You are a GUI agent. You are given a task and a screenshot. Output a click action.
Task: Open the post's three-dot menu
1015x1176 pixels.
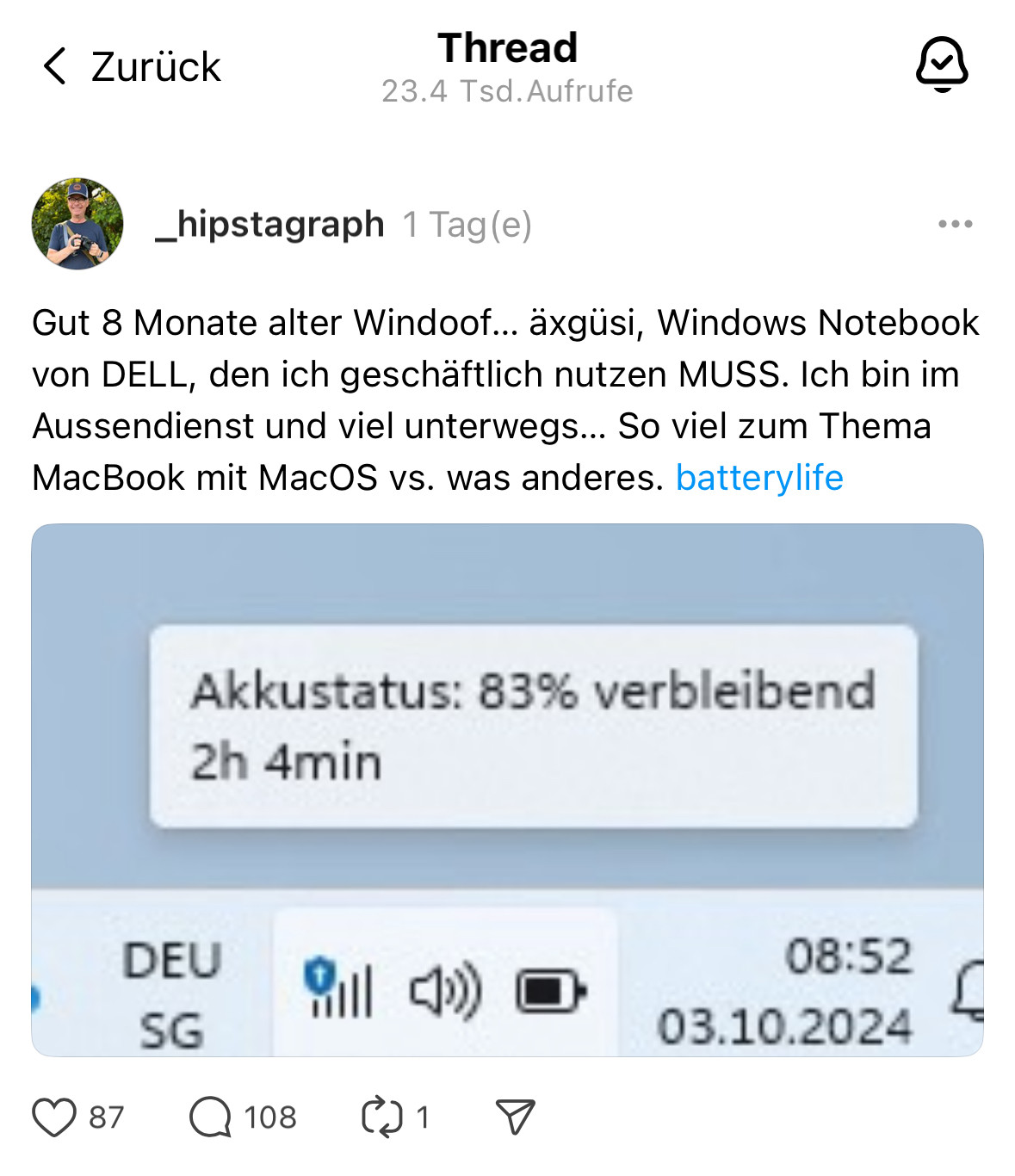[955, 224]
